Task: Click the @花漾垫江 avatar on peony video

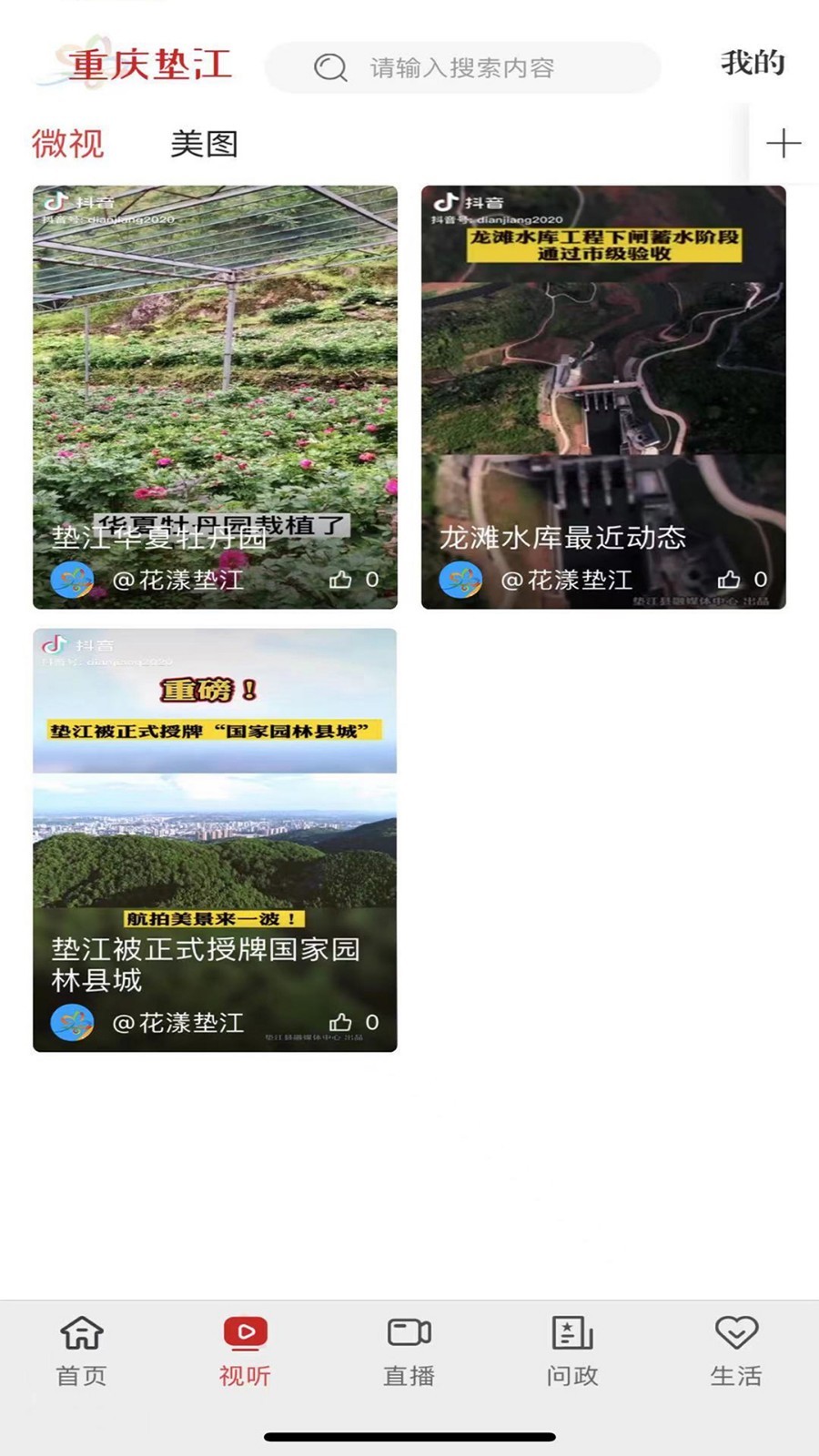Action: pyautogui.click(x=71, y=579)
